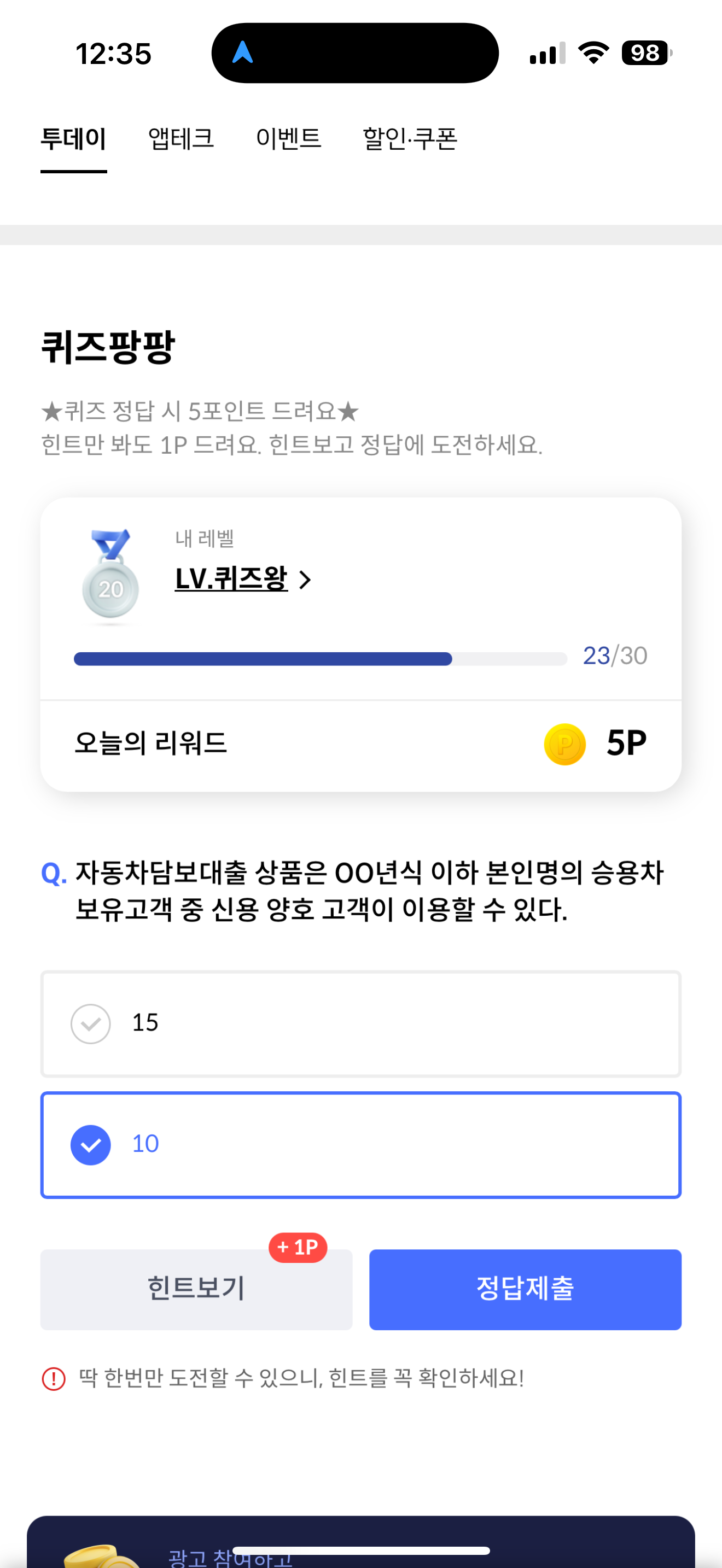Select answer option 10

pyautogui.click(x=360, y=1144)
